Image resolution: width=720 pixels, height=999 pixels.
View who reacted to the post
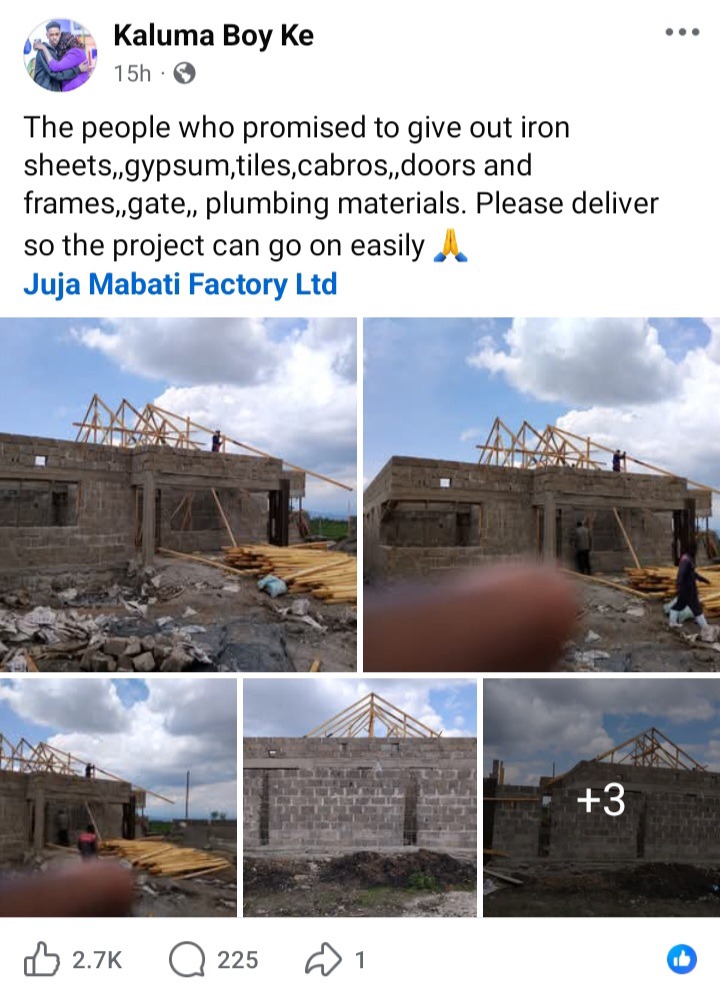click(x=681, y=960)
